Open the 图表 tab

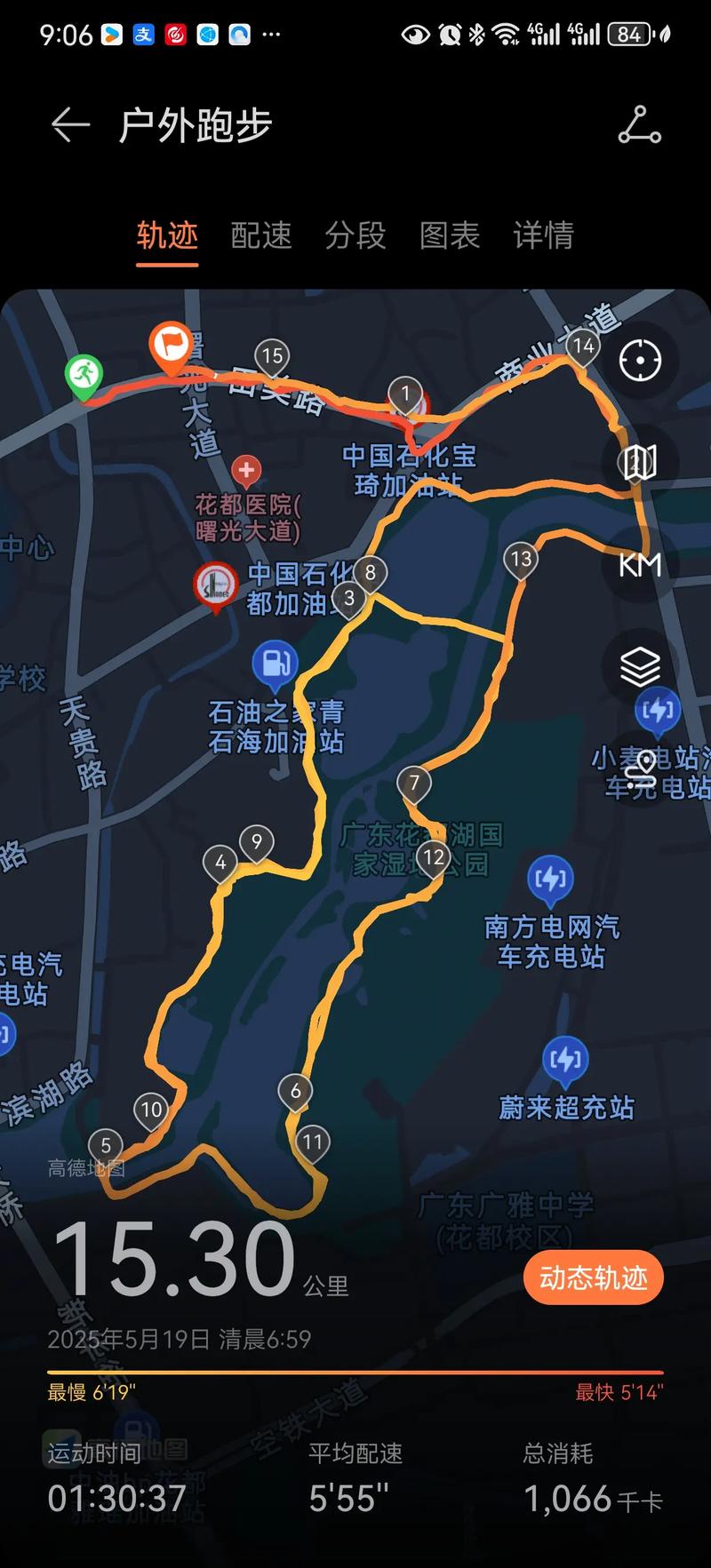pyautogui.click(x=449, y=235)
